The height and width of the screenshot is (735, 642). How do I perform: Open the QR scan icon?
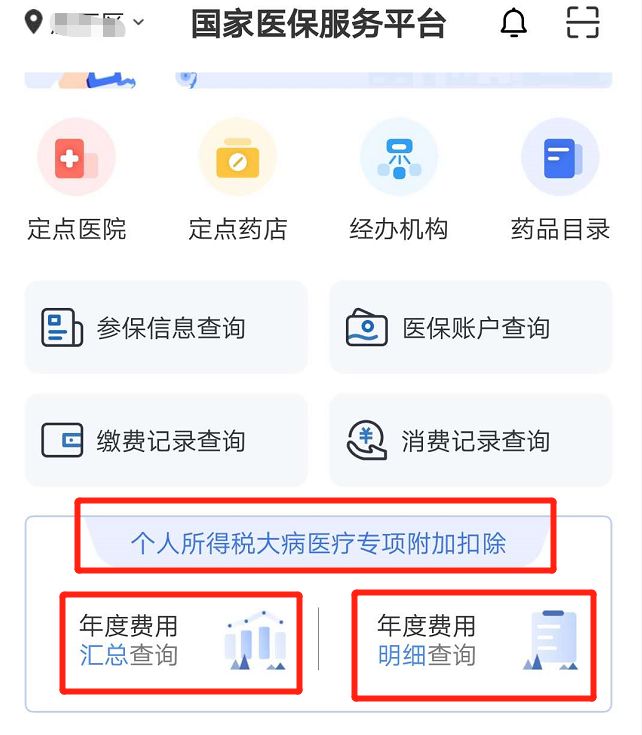(x=583, y=22)
